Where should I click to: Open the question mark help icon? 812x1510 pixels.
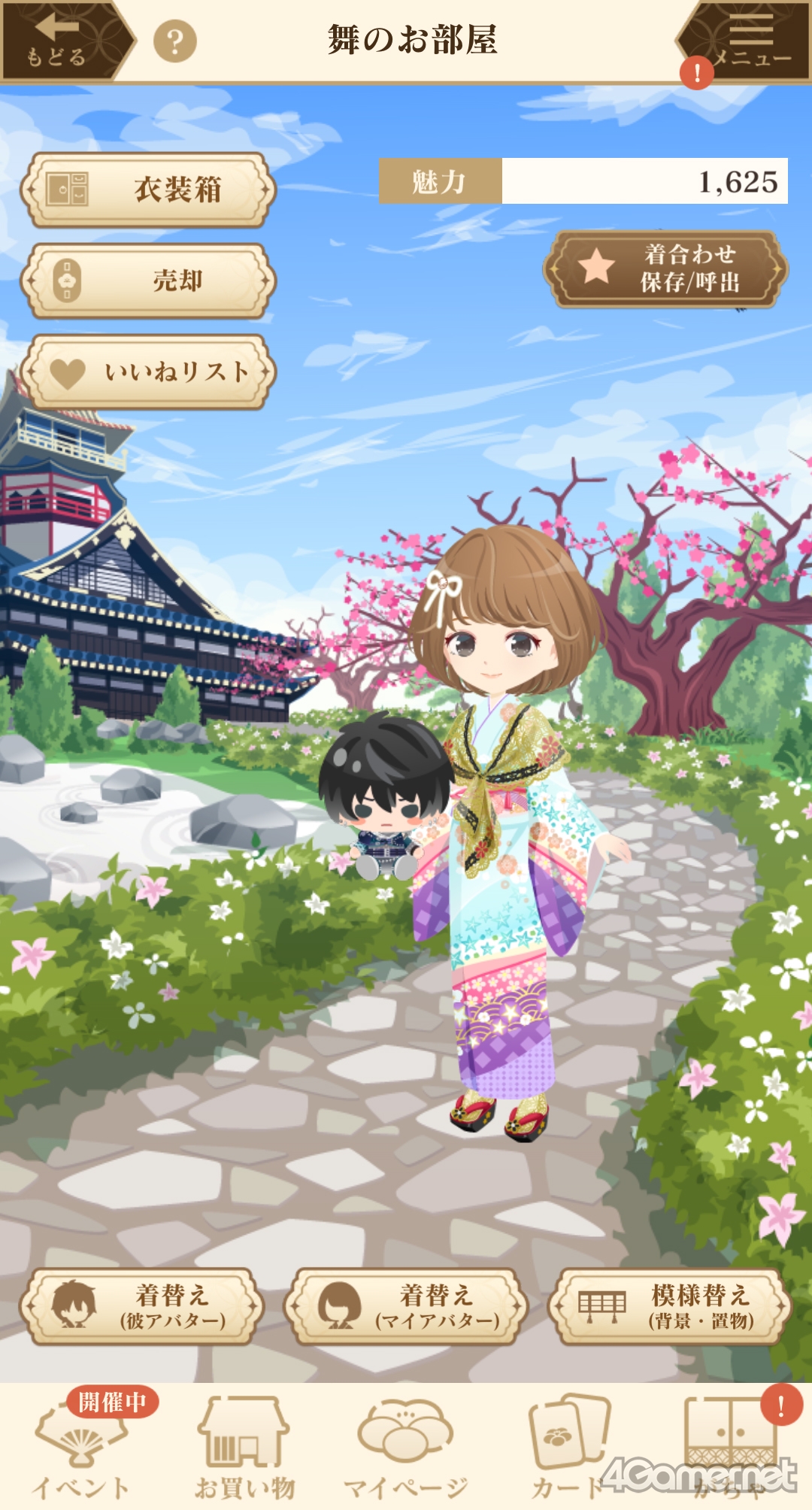tap(175, 41)
